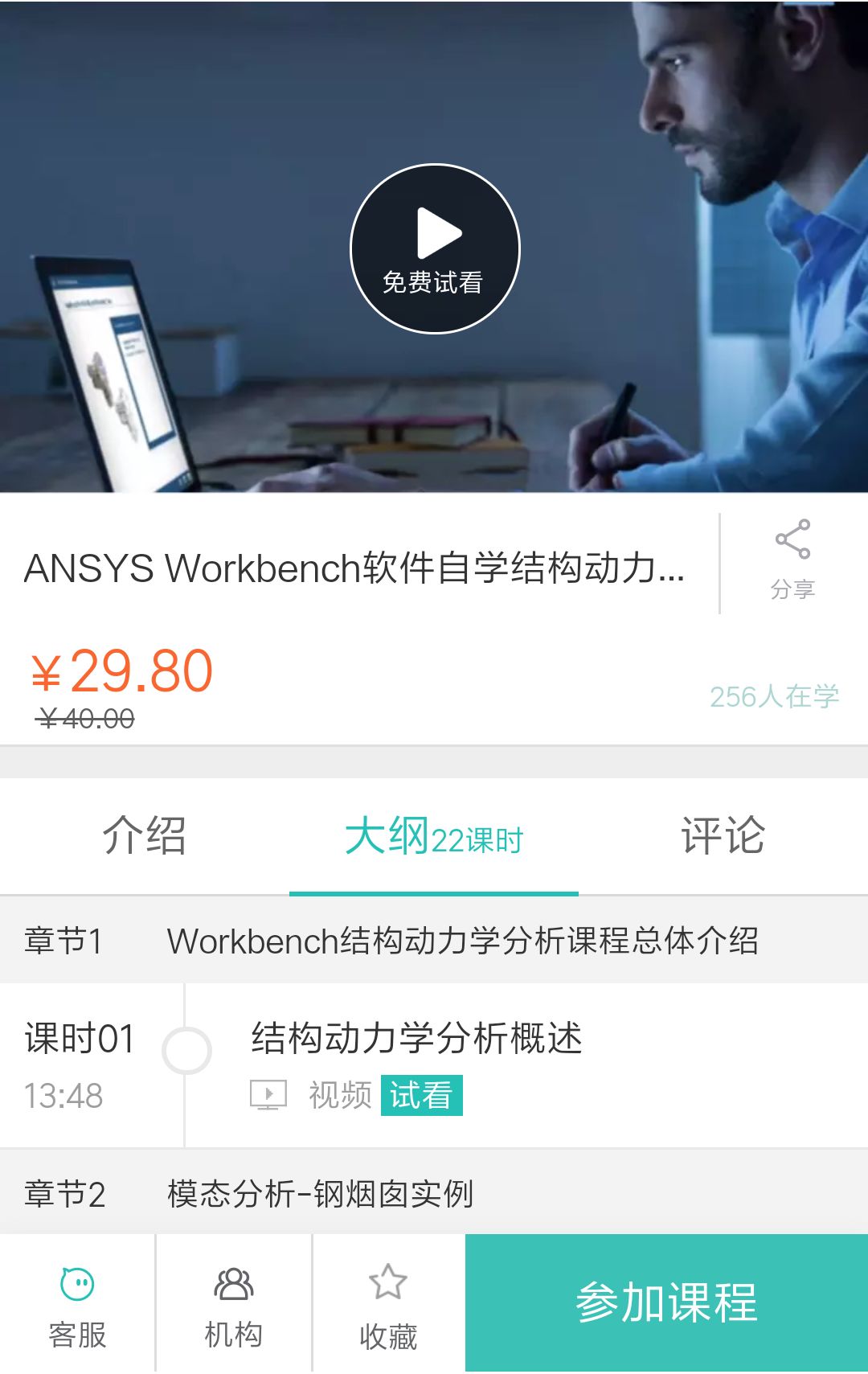Open lesson 结构动力学分析概述
Image resolution: width=868 pixels, height=1374 pixels.
(x=416, y=1039)
